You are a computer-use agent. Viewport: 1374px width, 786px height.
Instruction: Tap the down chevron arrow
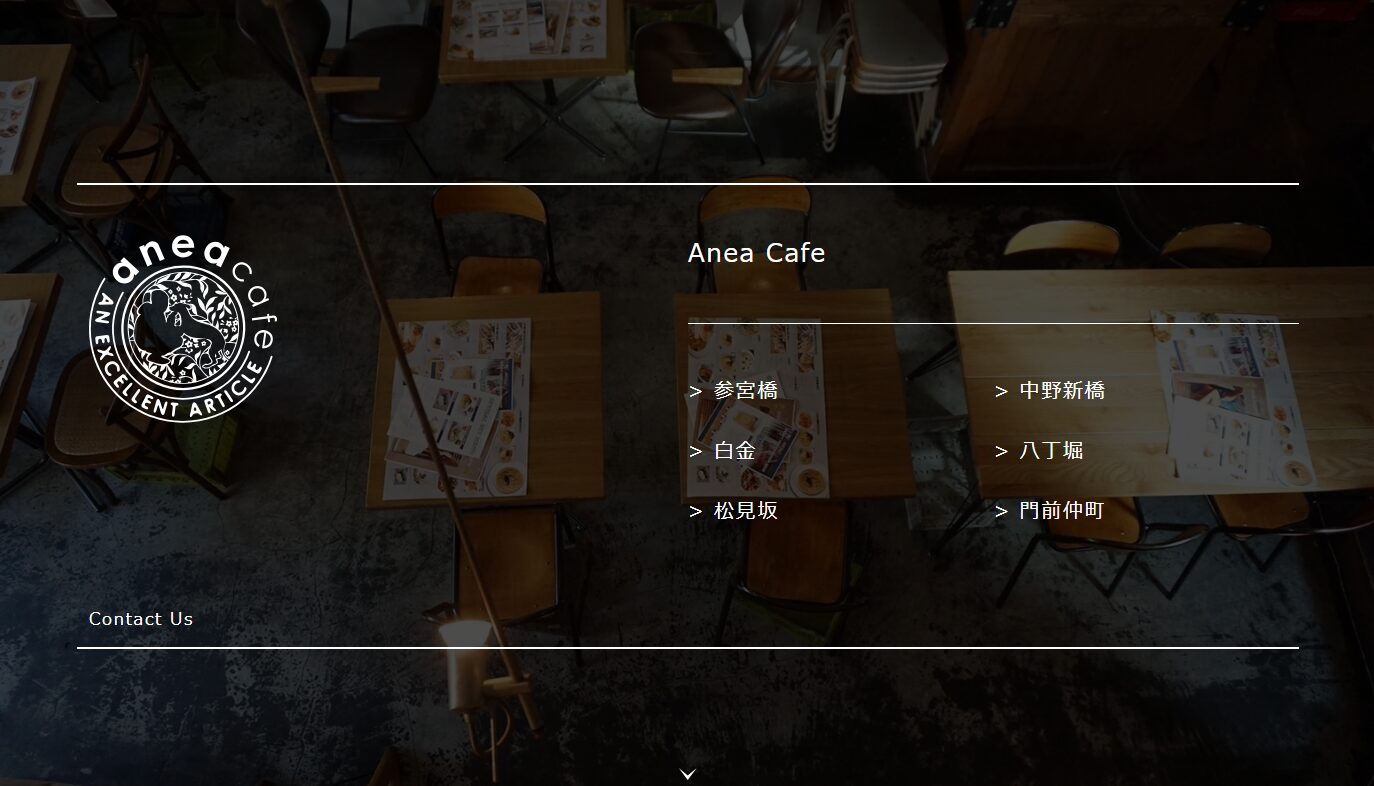pyautogui.click(x=688, y=773)
